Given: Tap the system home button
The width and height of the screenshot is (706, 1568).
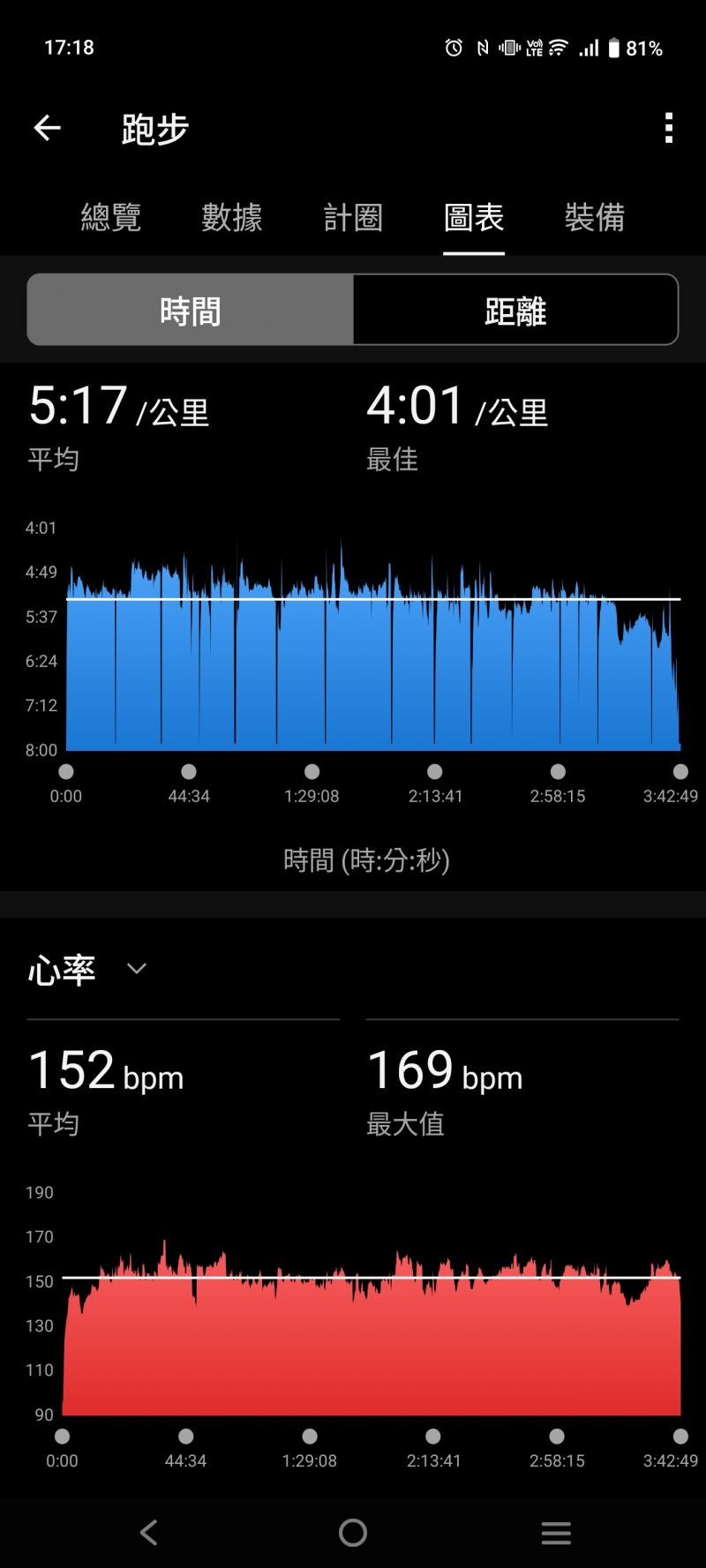Looking at the screenshot, I should coord(353,1533).
